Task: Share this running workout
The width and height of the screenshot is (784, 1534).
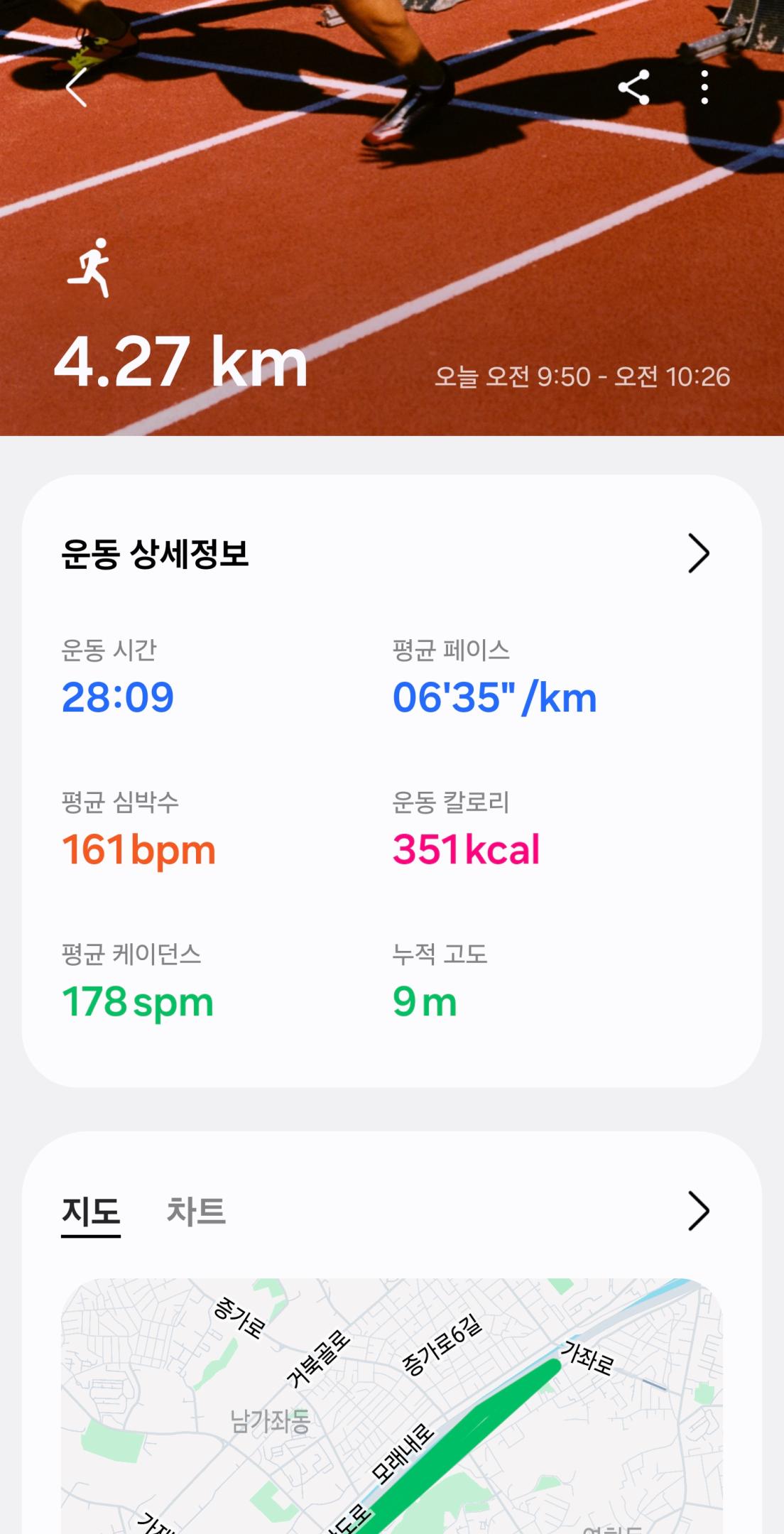Action: point(633,88)
